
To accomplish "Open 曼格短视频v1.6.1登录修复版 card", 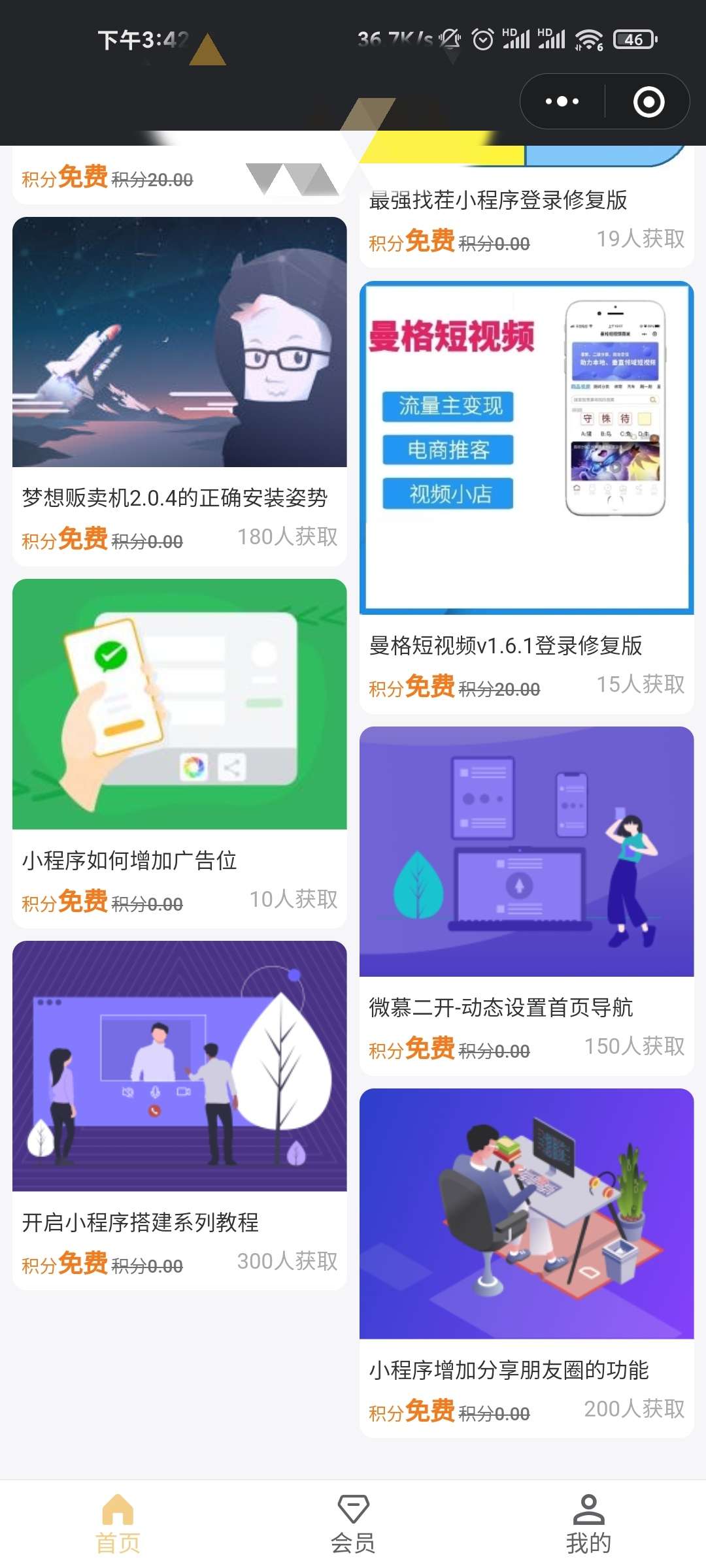I will pyautogui.click(x=526, y=497).
